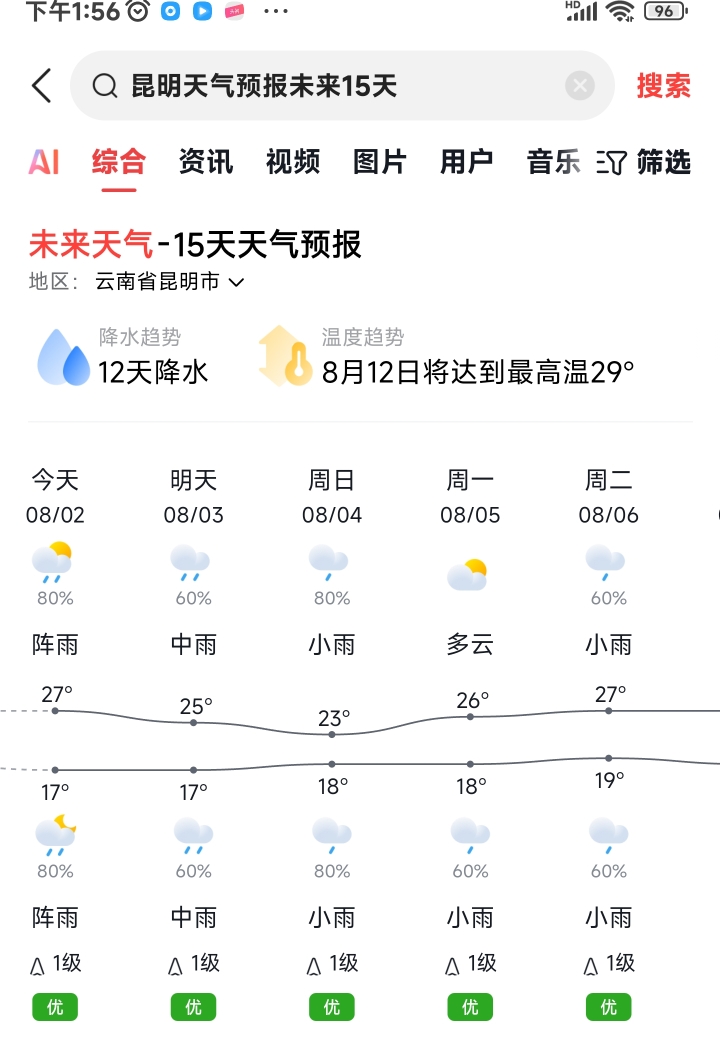Expand the 云南省昆明市 region dropdown
Viewport: 720px width, 1056px height.
[x=170, y=282]
